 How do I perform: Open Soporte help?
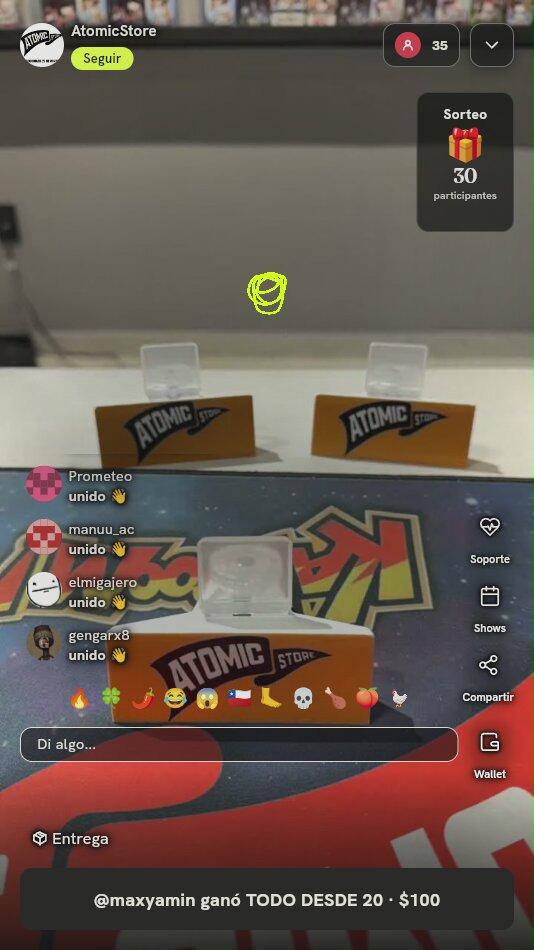click(x=489, y=540)
